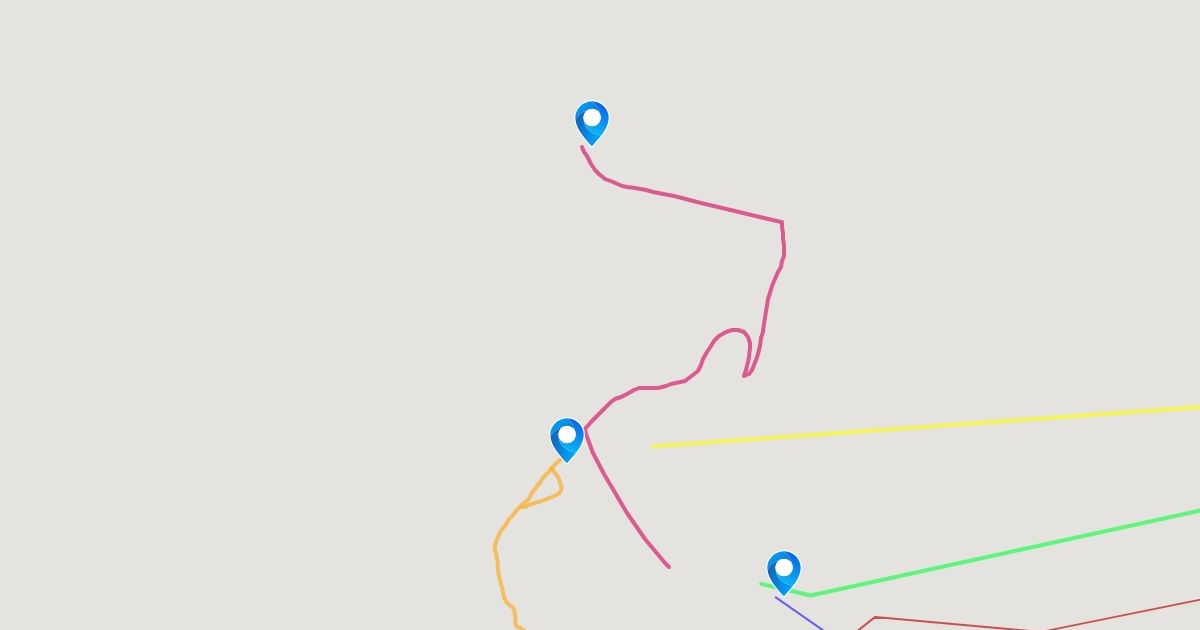This screenshot has height=630, width=1200.
Task: Open the marker at the green route's start
Action: (x=784, y=572)
